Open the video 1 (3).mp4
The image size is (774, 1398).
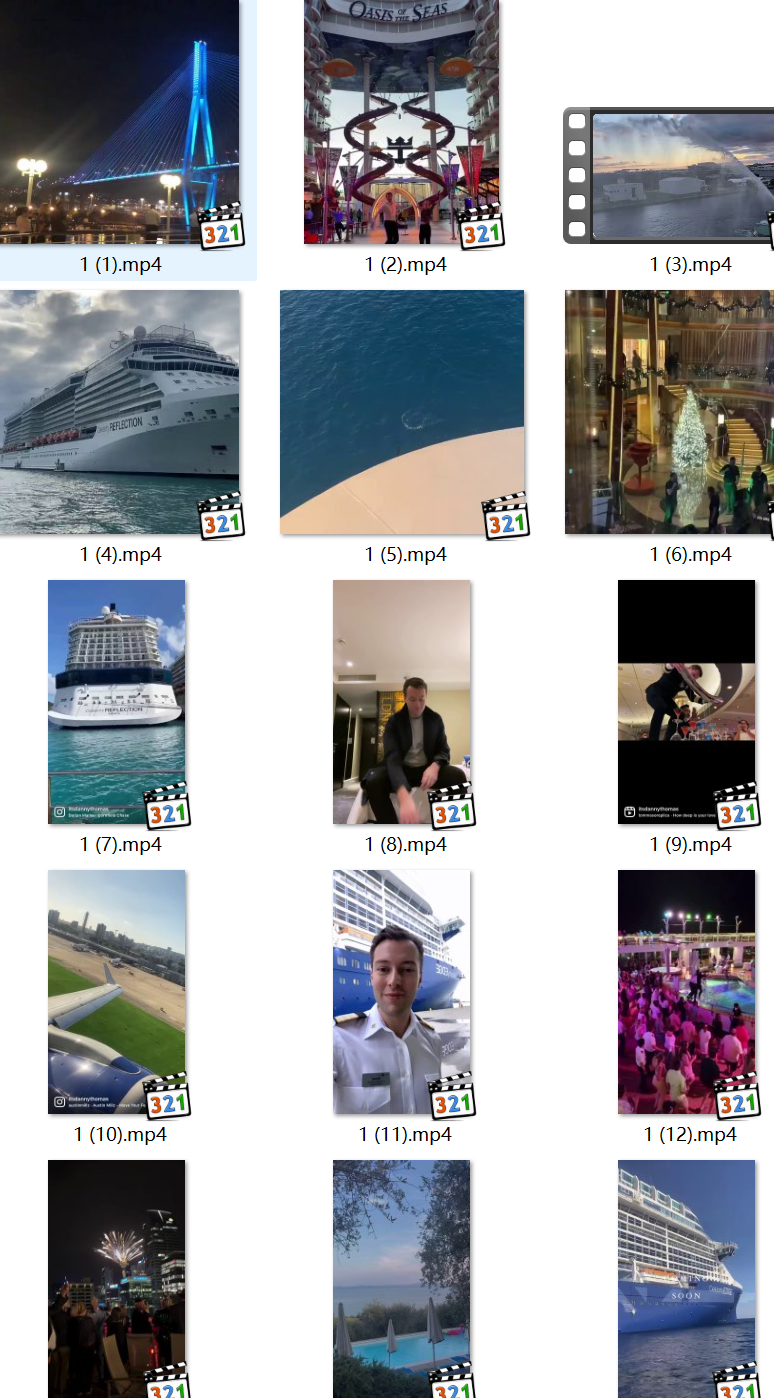(x=680, y=175)
